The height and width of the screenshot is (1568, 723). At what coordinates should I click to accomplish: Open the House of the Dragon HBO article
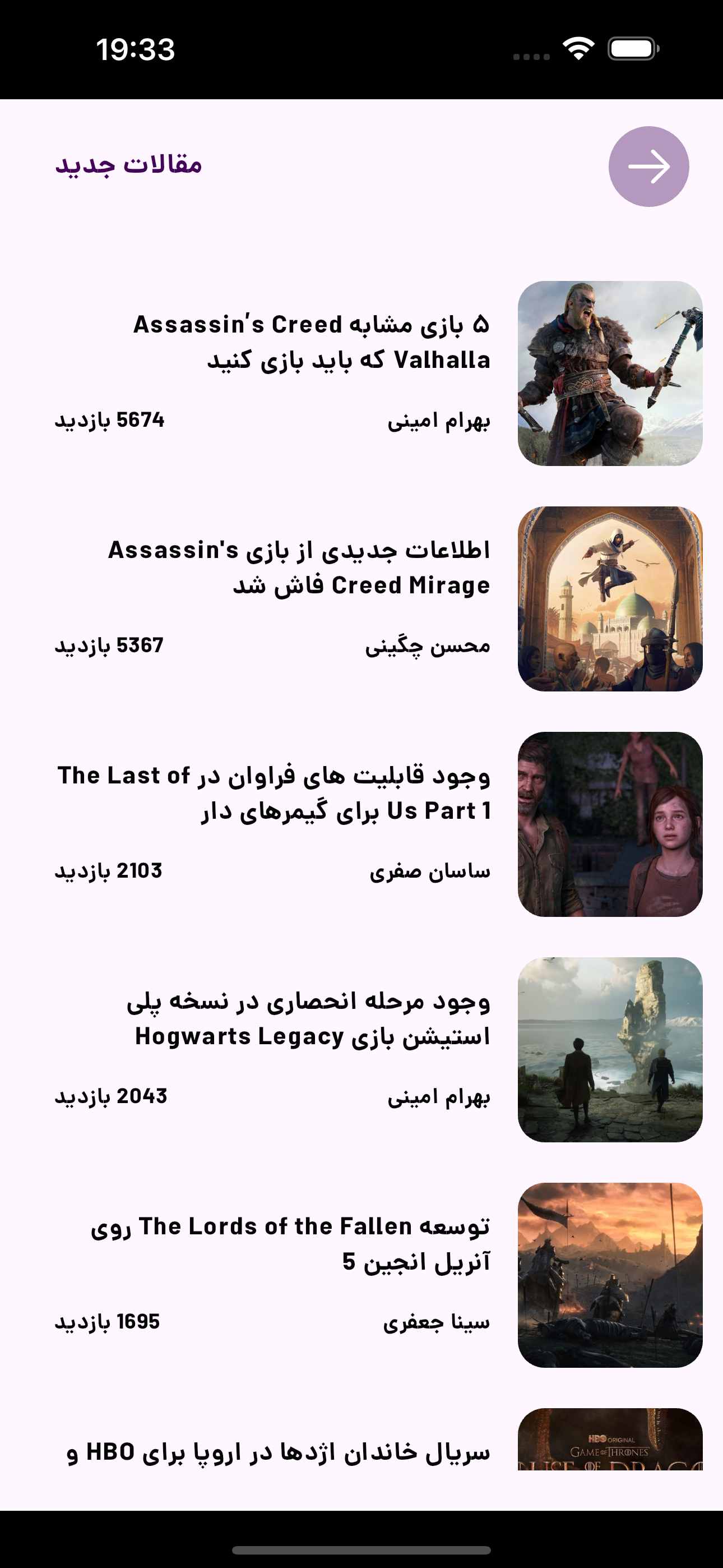pos(278,1452)
